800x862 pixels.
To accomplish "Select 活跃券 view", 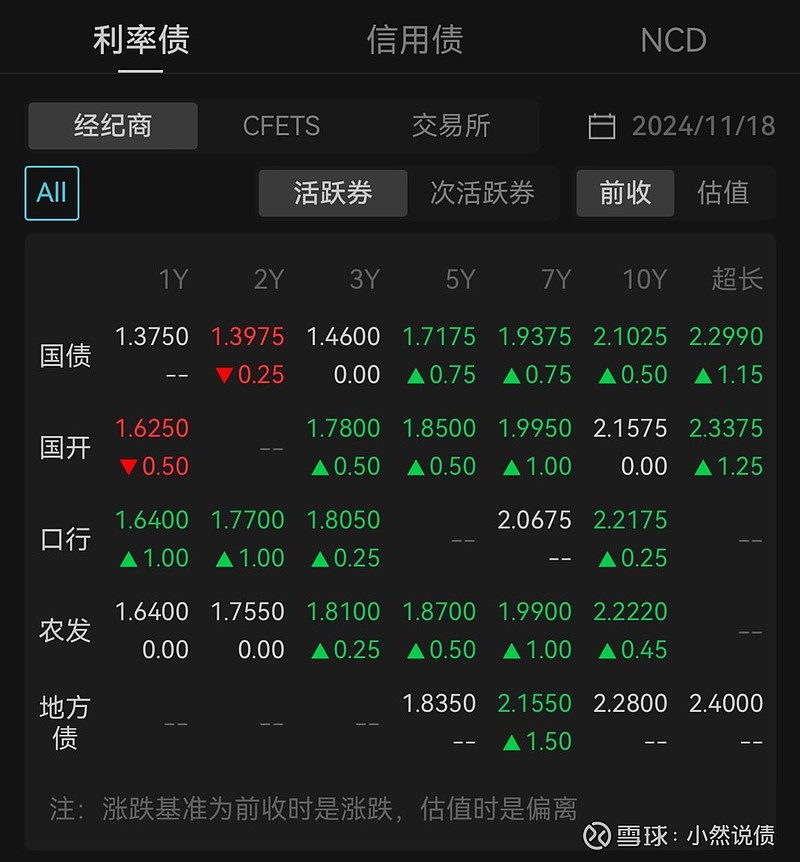I will 333,193.
